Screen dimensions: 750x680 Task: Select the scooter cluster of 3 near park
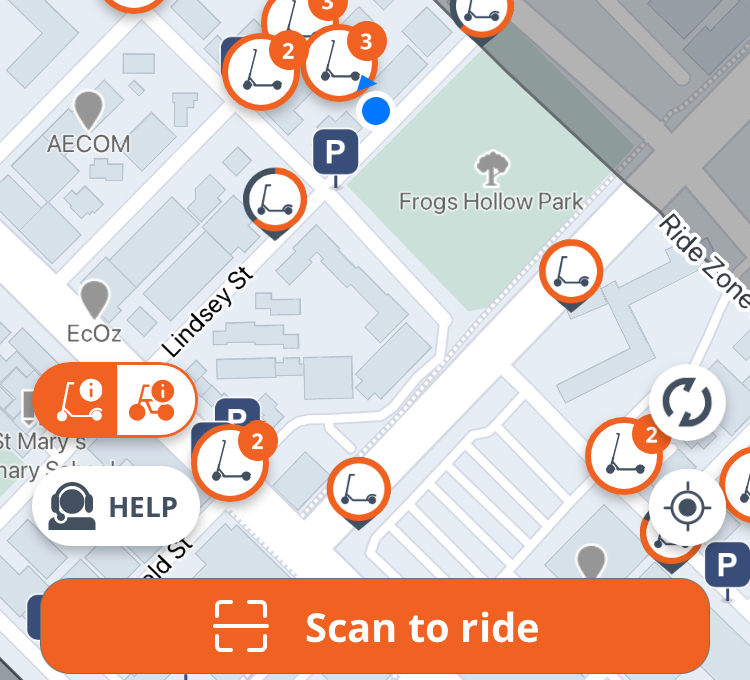tap(338, 63)
